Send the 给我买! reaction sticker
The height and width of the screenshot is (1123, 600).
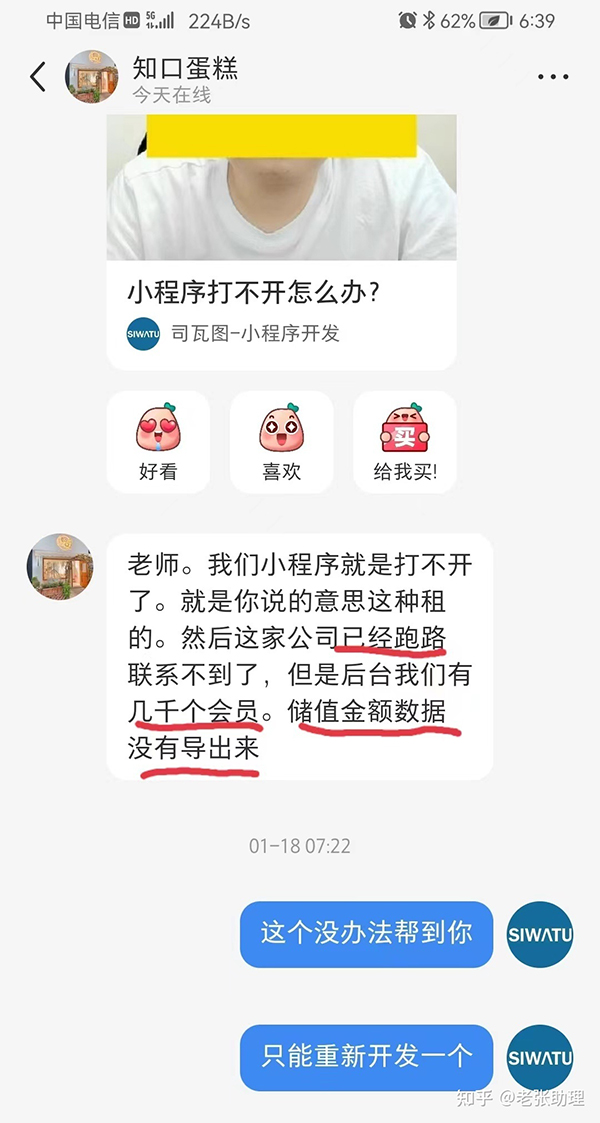coord(404,442)
